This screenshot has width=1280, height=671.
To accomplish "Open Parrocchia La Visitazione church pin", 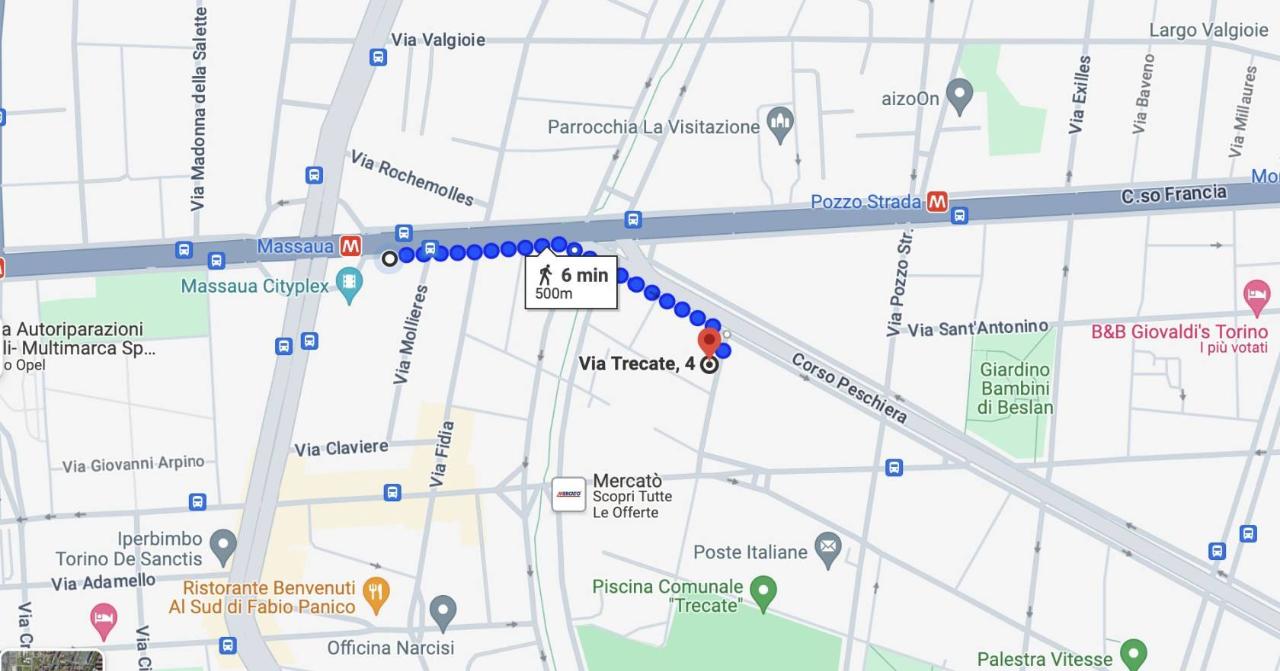I will 780,125.
